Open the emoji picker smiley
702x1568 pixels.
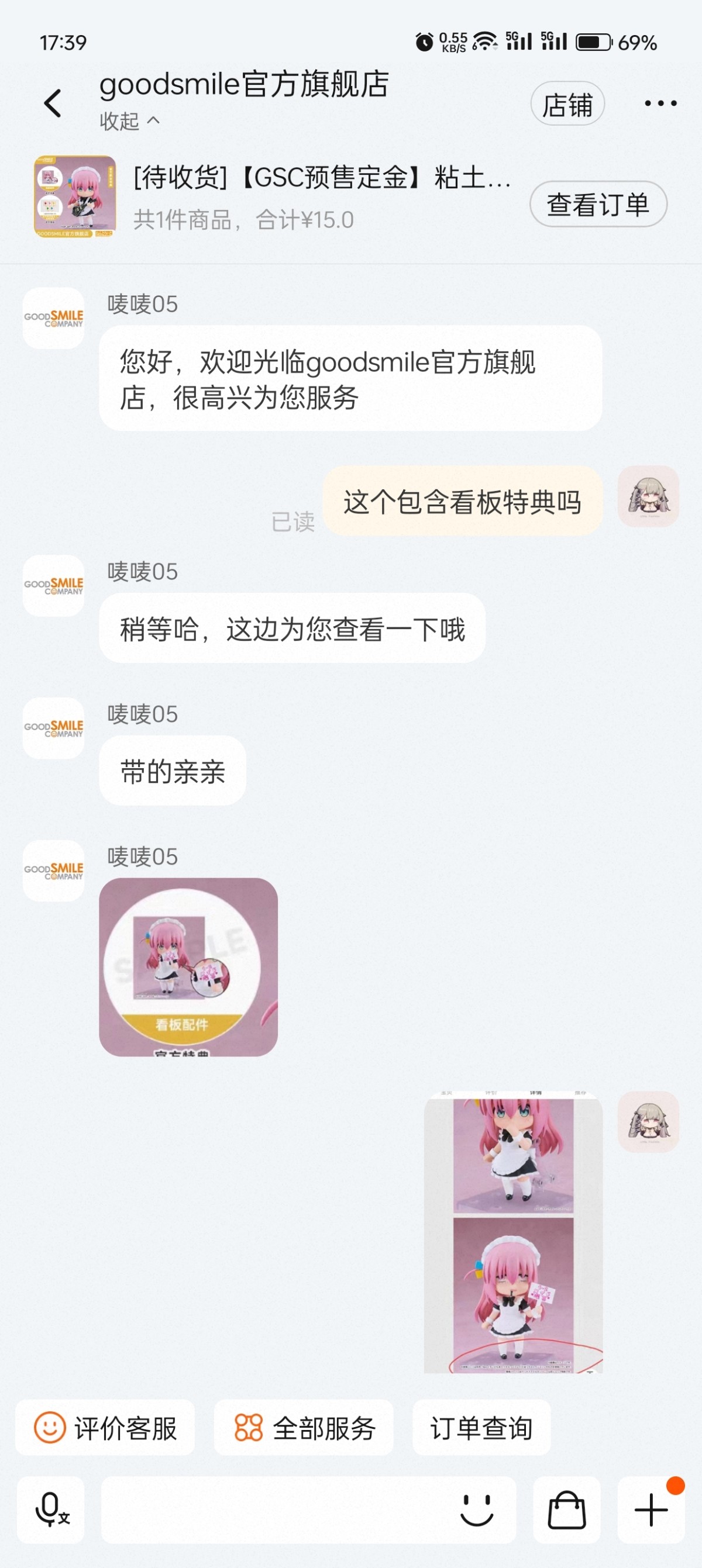(x=477, y=1510)
